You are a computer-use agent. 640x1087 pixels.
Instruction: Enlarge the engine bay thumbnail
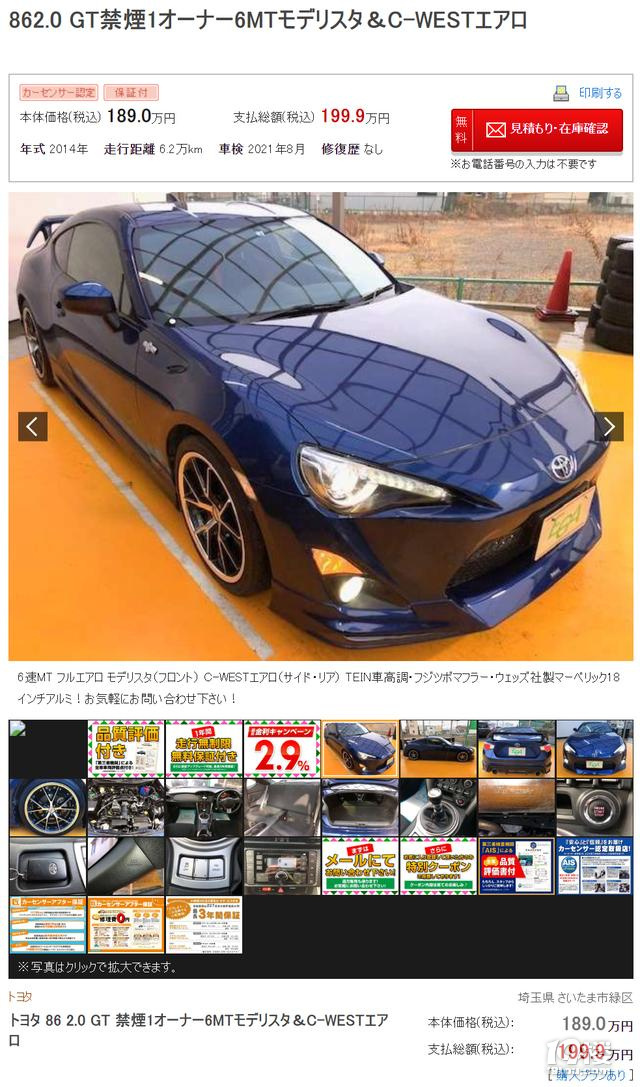pos(125,807)
